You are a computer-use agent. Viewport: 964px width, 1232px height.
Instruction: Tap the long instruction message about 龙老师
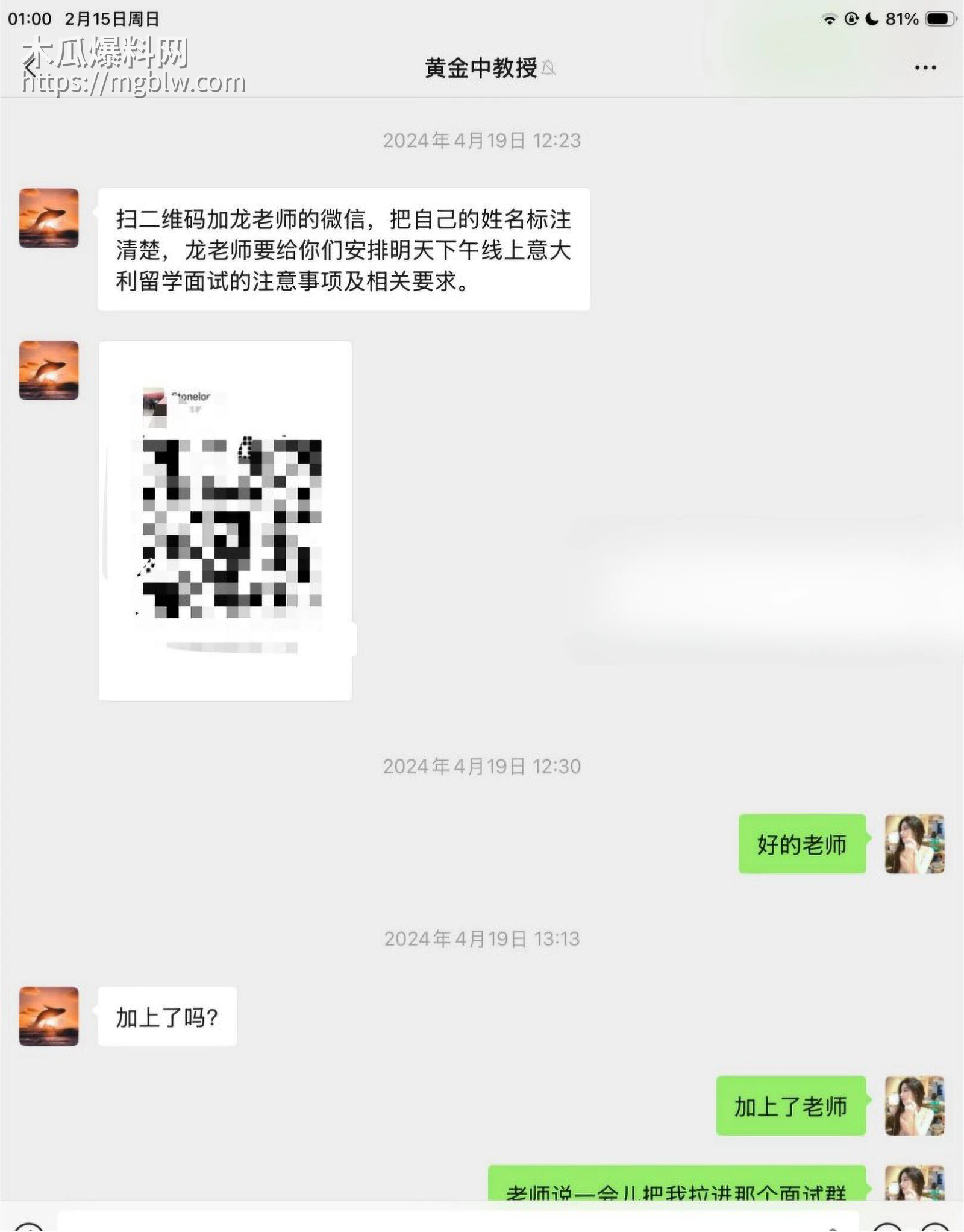coord(343,252)
